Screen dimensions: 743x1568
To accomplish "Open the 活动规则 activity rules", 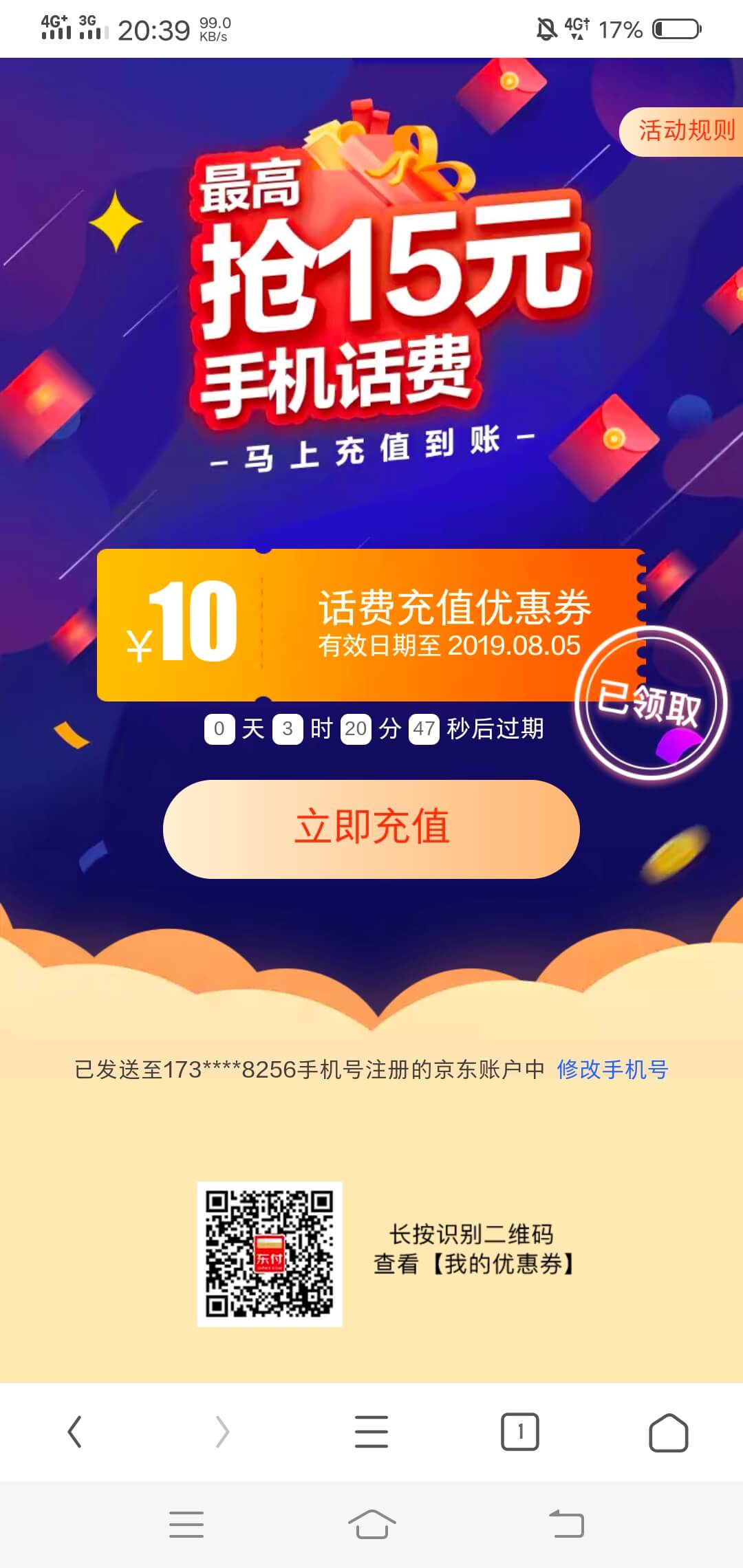I will pyautogui.click(x=685, y=131).
